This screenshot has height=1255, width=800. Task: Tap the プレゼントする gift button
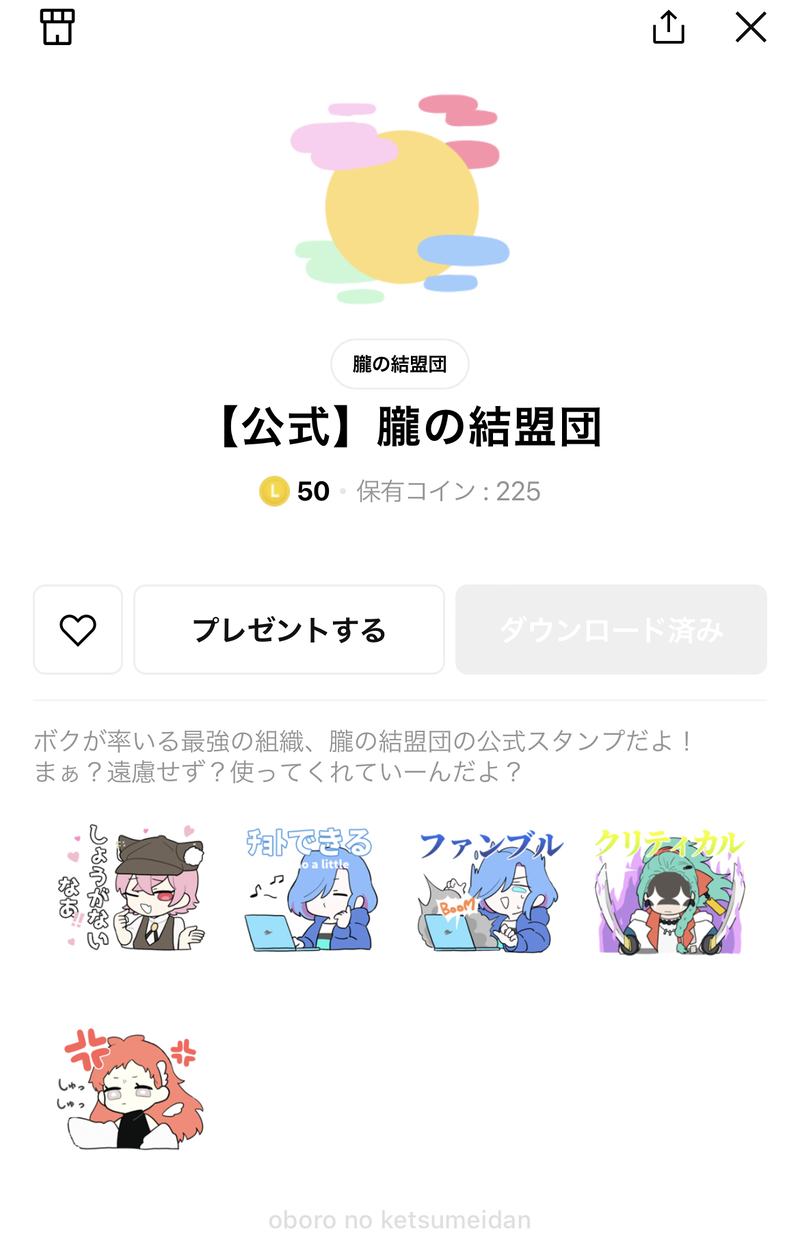click(289, 630)
